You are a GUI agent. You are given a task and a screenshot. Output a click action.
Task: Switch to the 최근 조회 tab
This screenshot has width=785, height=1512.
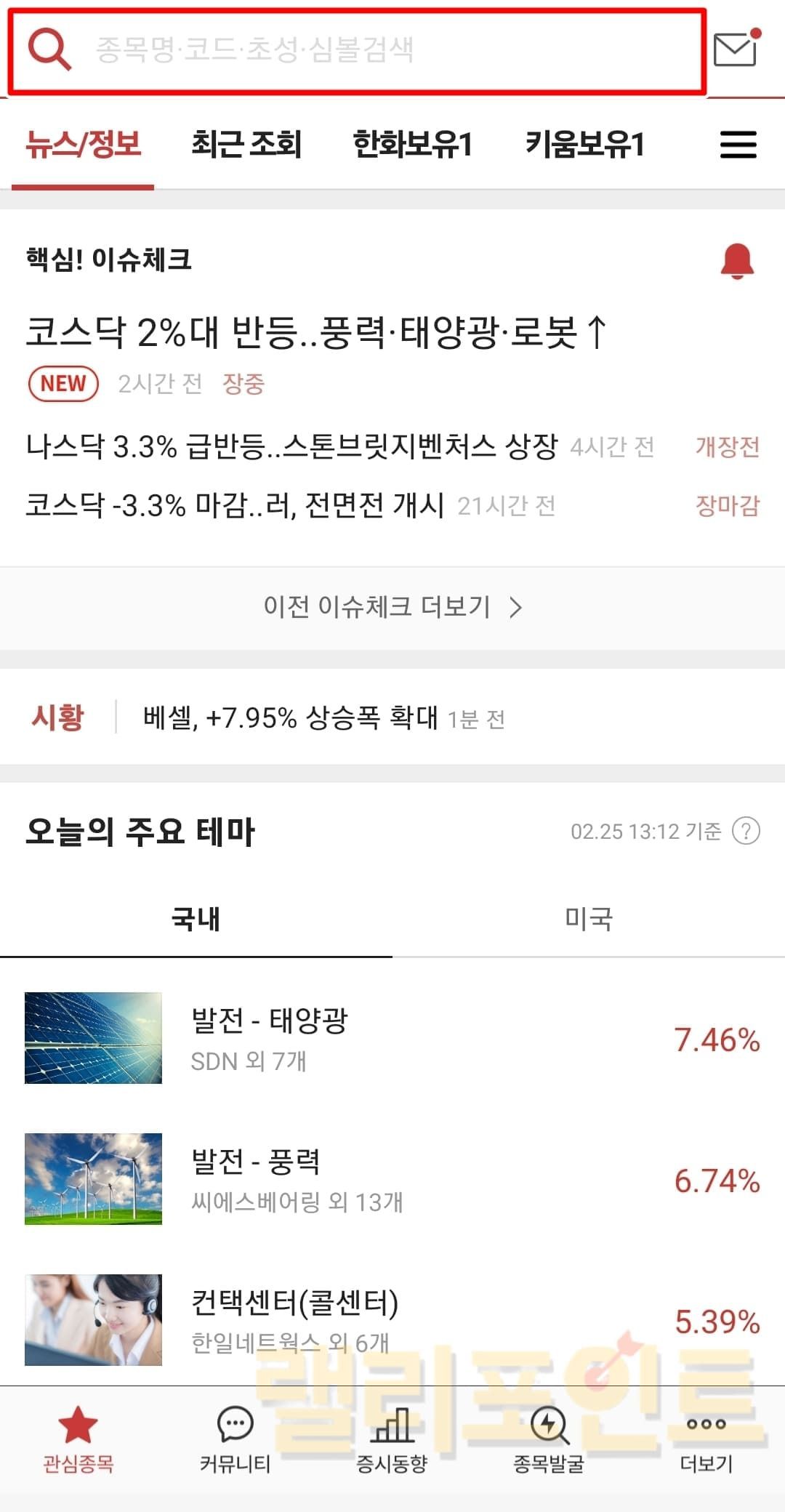(x=246, y=144)
